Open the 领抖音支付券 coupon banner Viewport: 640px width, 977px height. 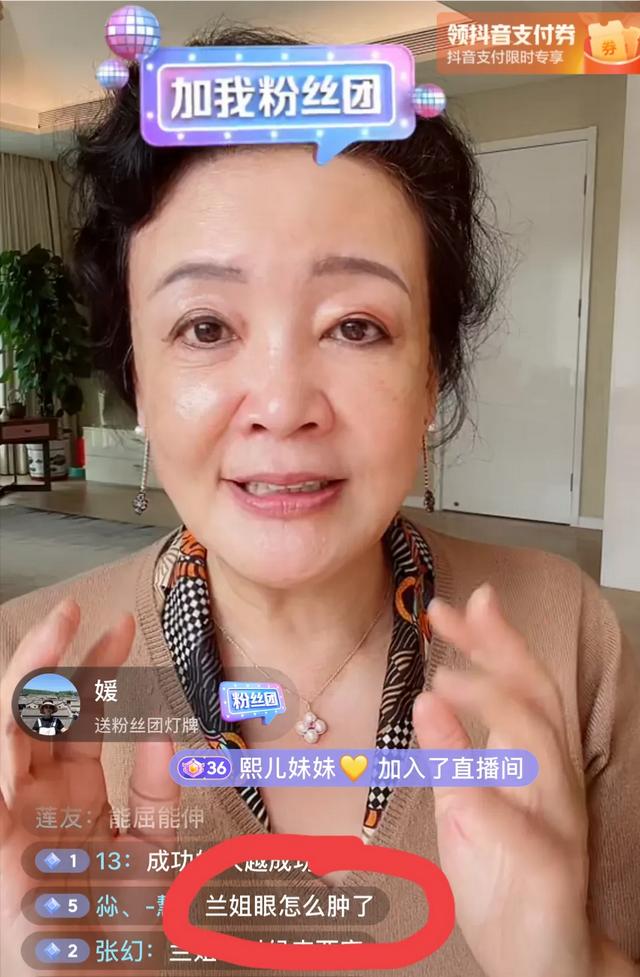(x=536, y=43)
